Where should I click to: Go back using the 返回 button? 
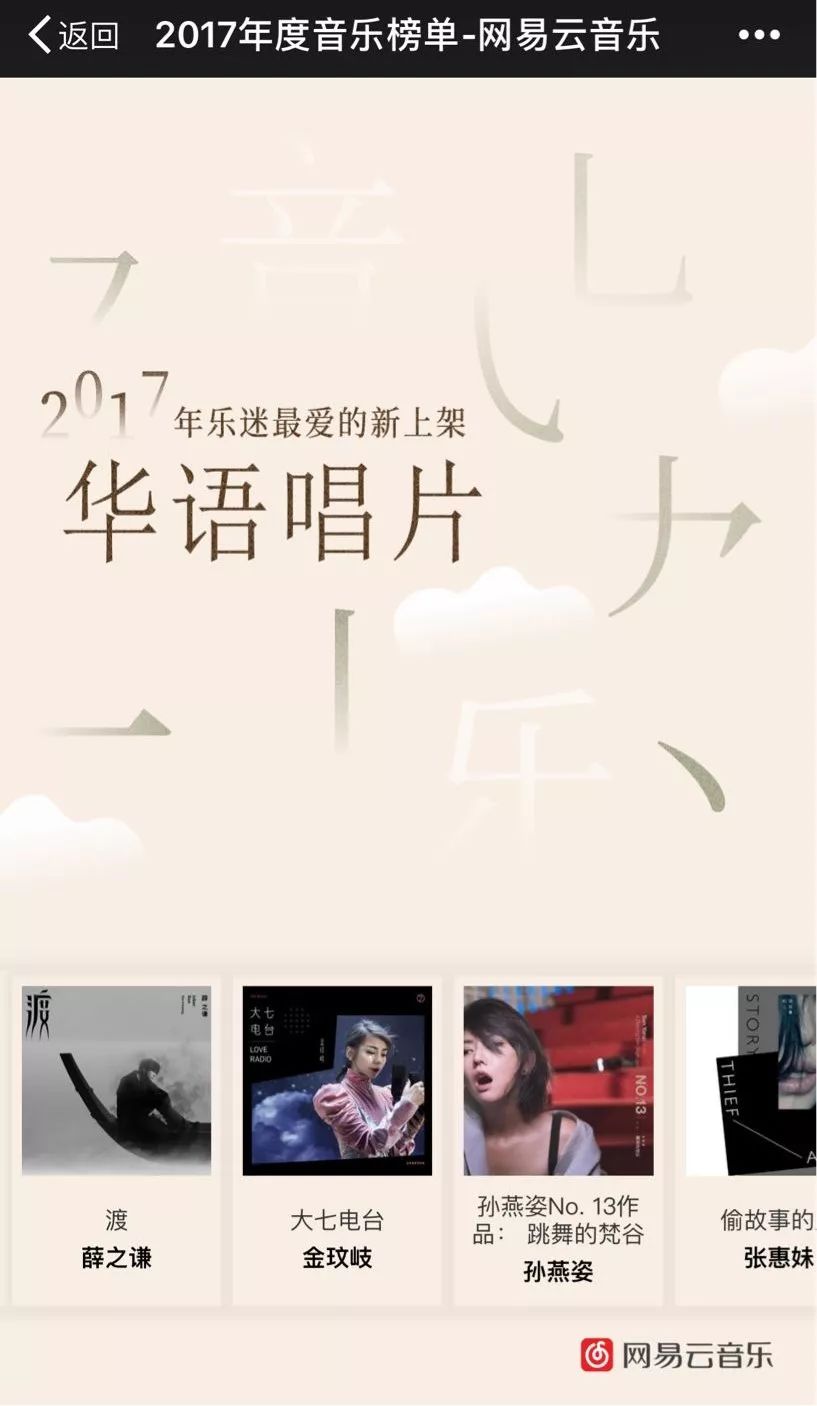73,36
